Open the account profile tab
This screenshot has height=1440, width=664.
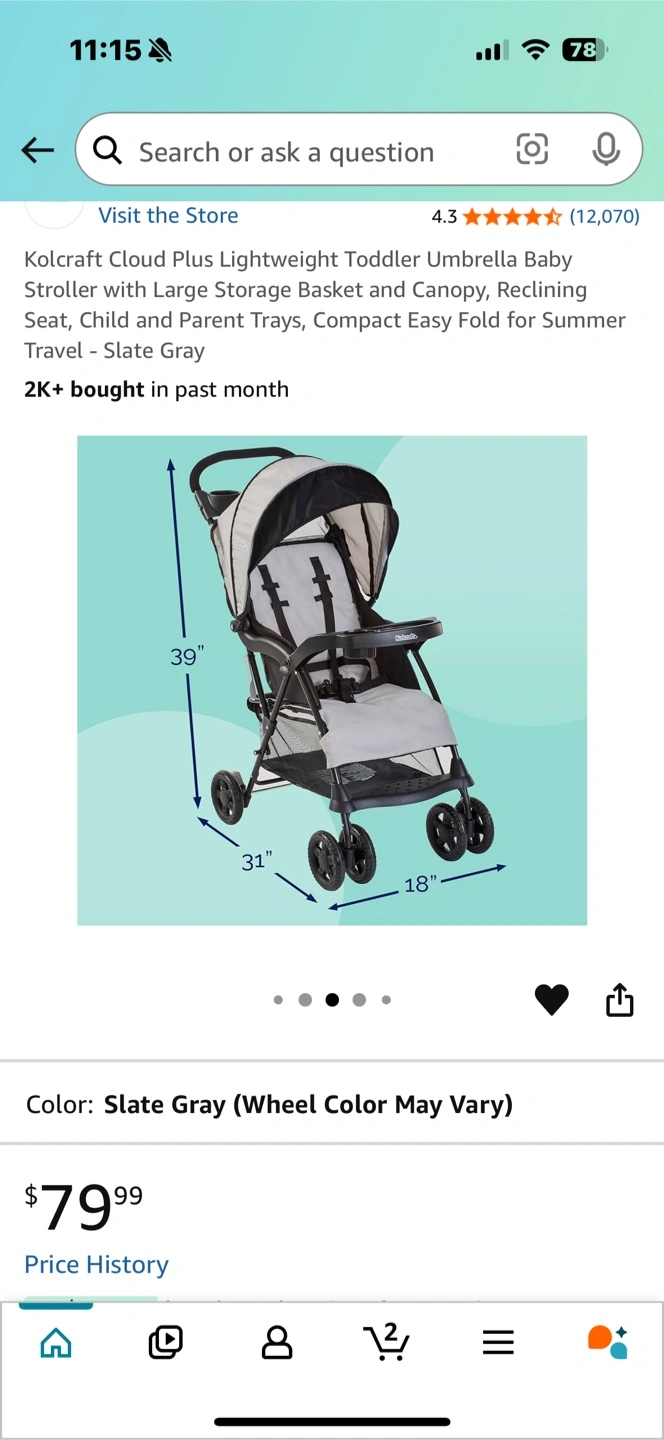point(277,1342)
